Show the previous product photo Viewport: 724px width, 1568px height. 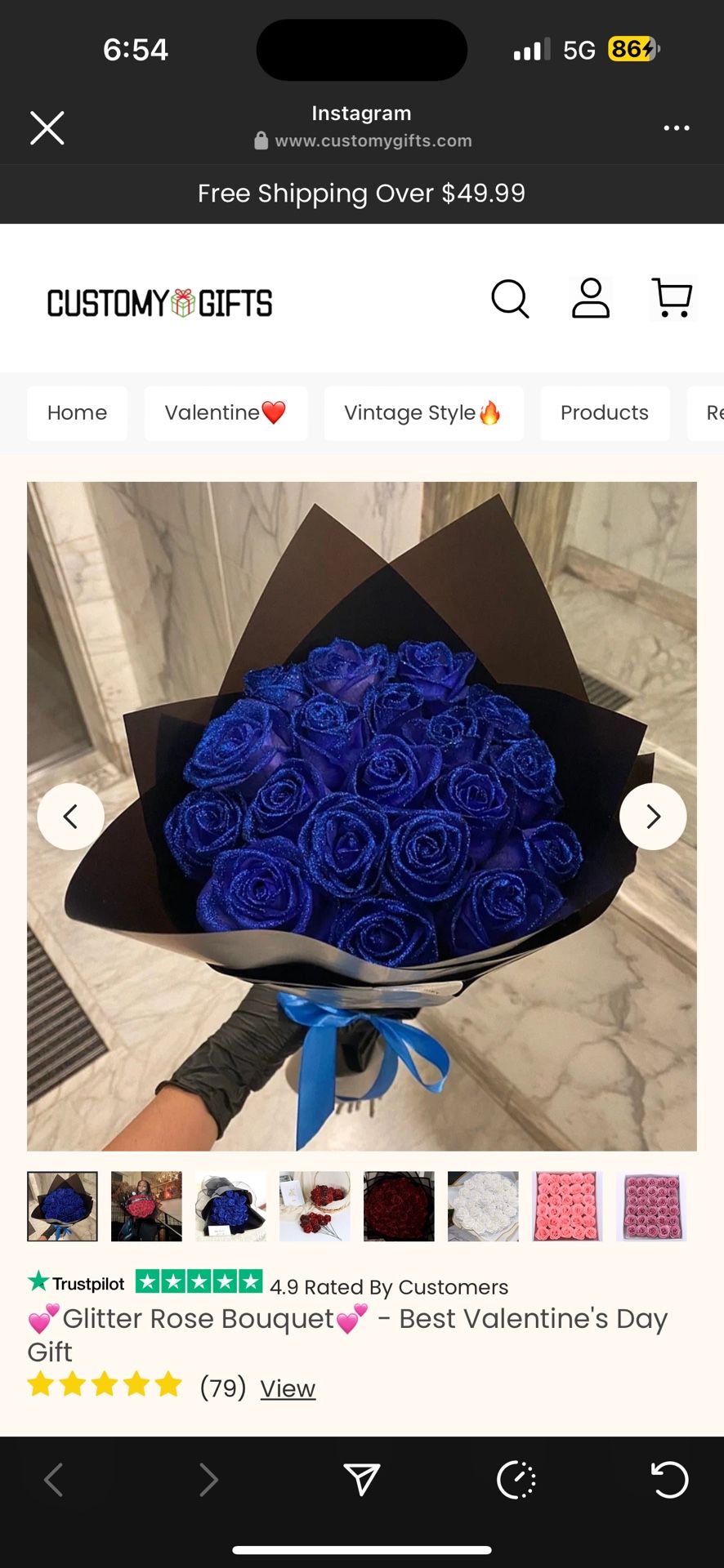pyautogui.click(x=71, y=817)
